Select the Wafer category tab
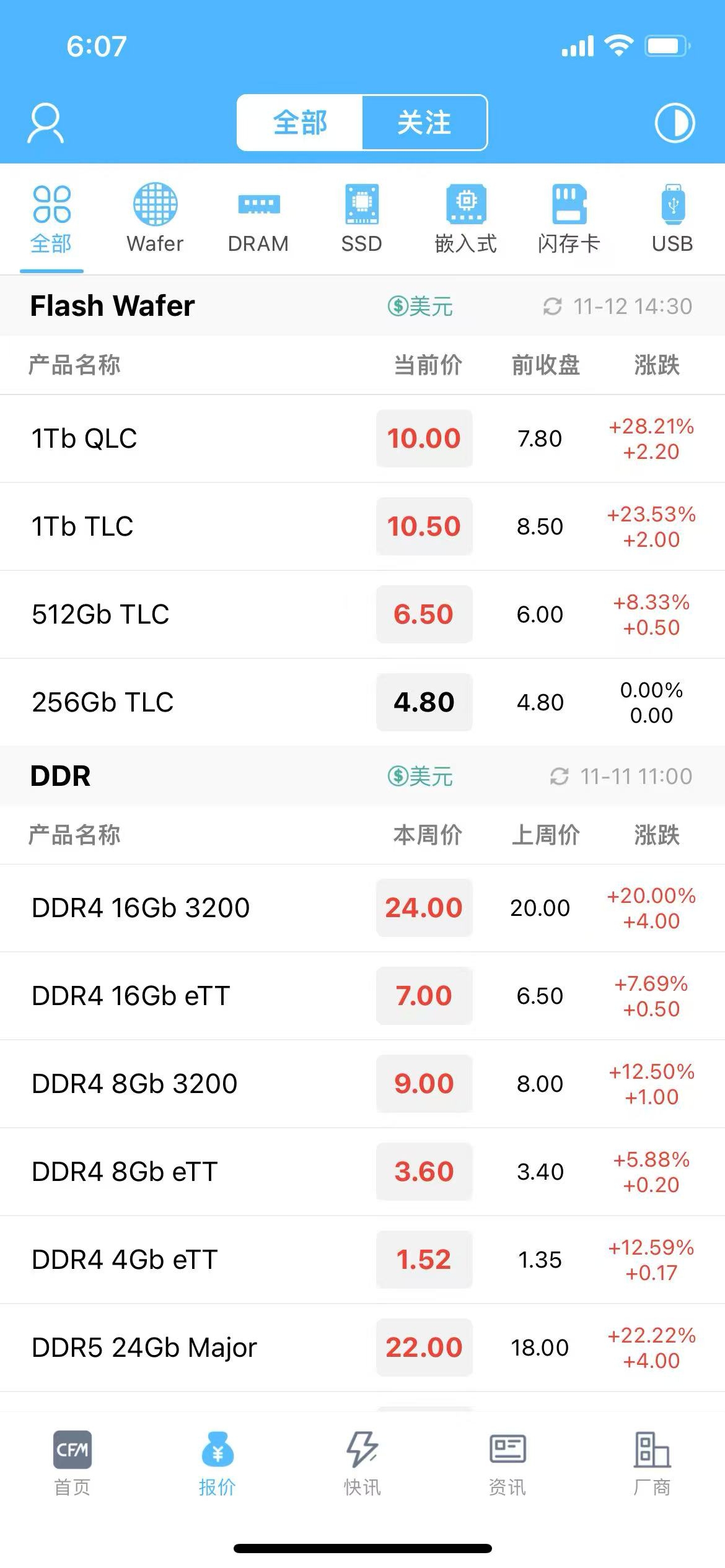The width and height of the screenshot is (725, 1568). [155, 218]
